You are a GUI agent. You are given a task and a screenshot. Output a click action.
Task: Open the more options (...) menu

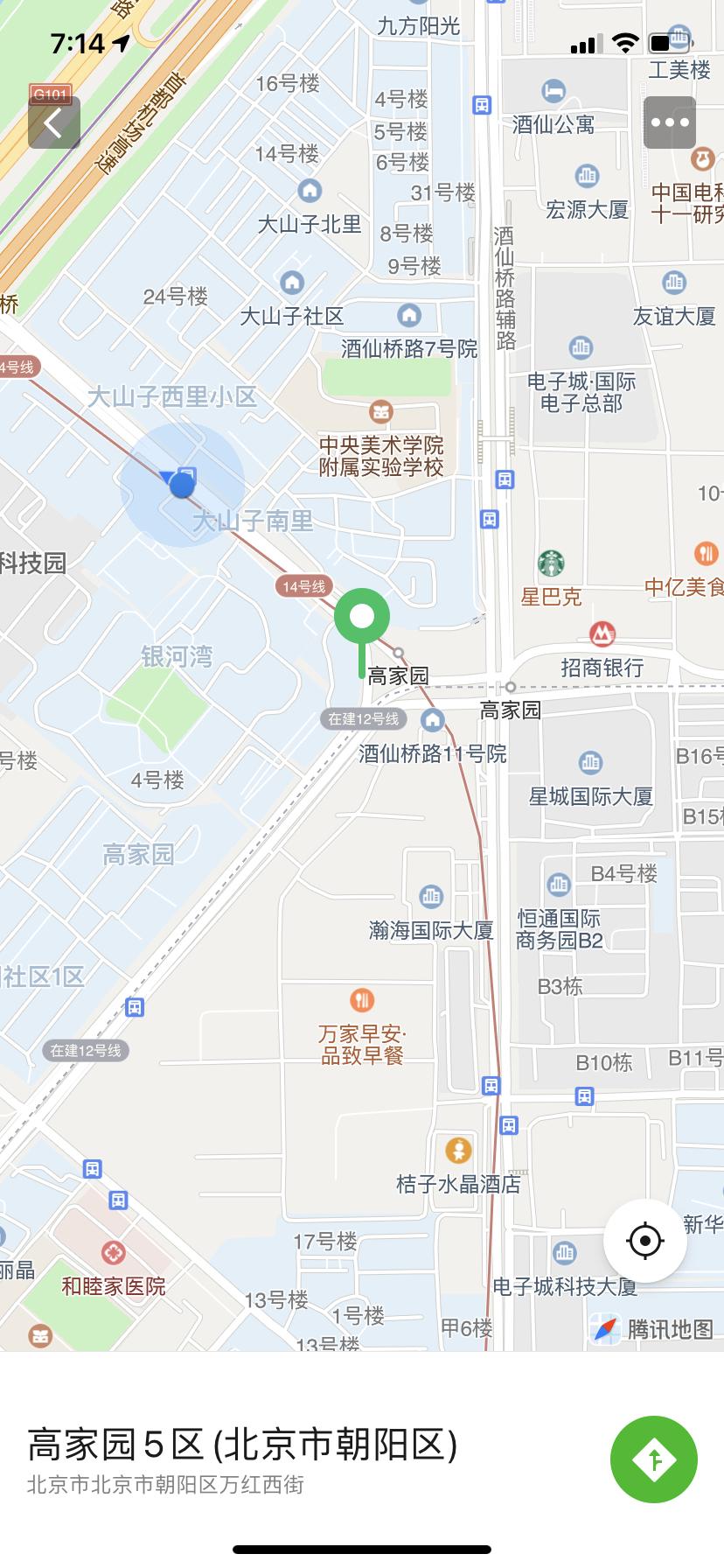coord(669,122)
